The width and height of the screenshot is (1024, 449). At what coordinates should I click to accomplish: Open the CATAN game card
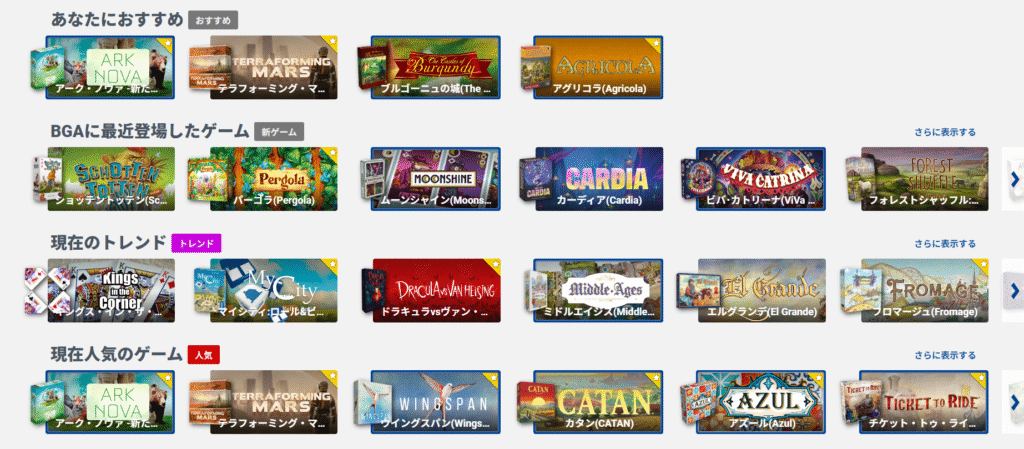coord(597,402)
